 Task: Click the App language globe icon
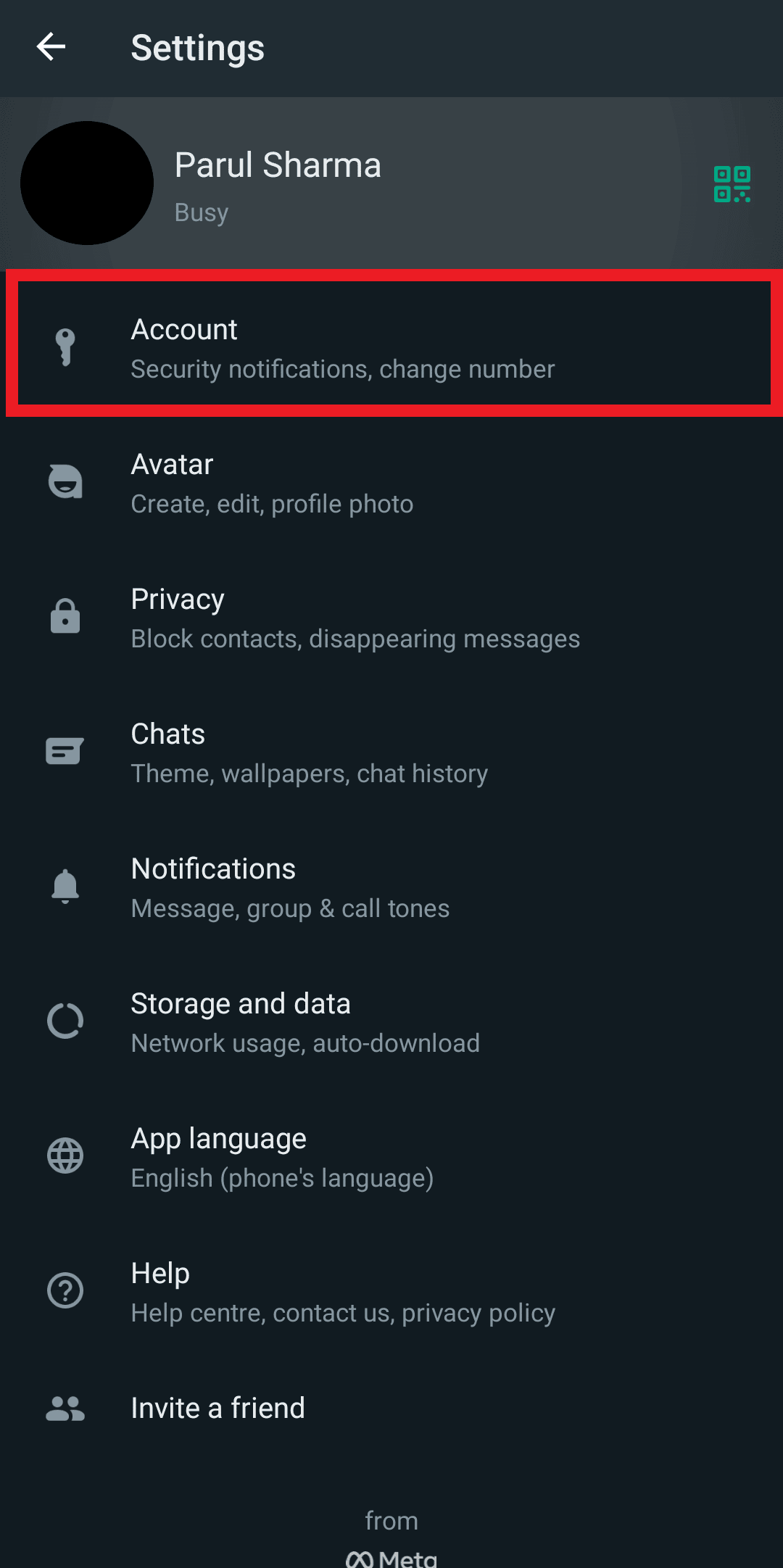(65, 1156)
